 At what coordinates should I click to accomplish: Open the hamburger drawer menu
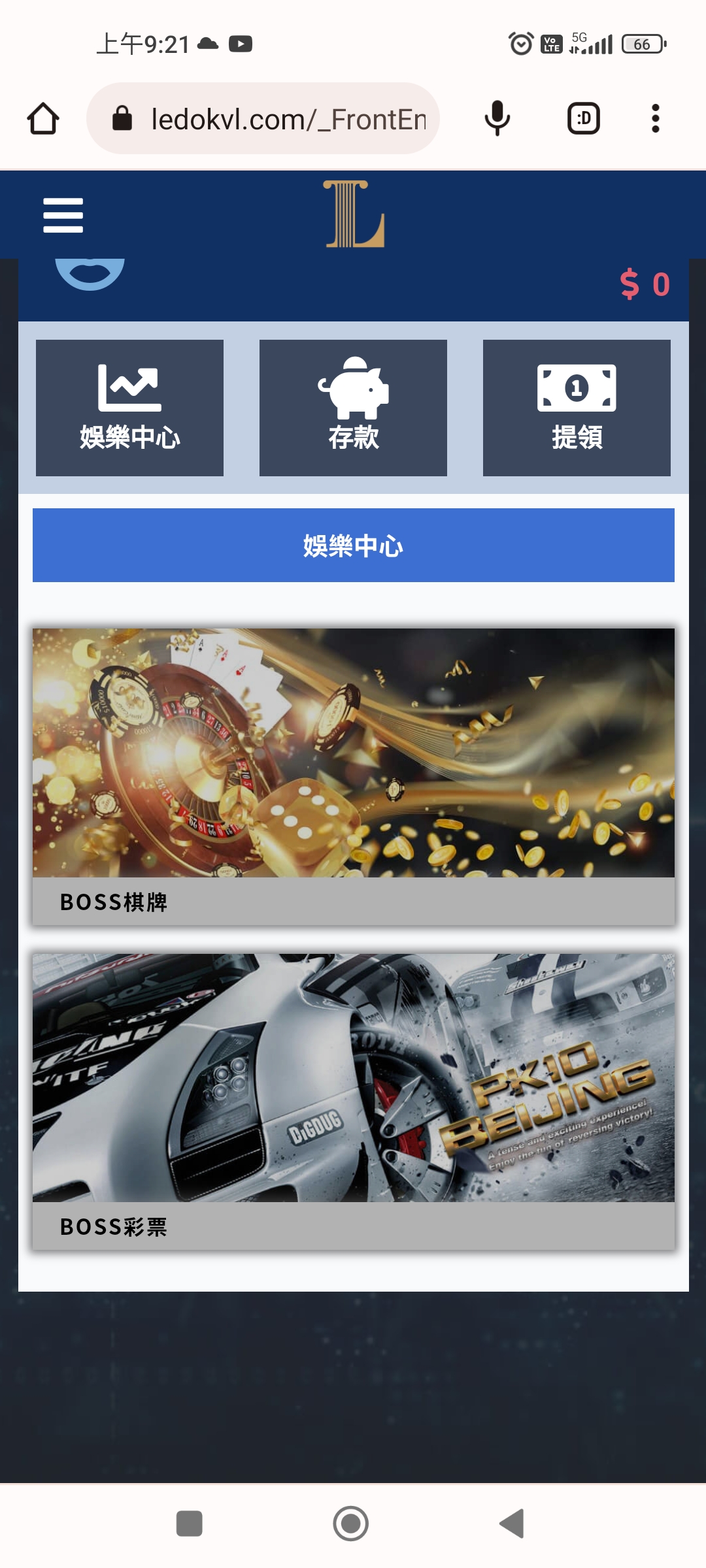click(63, 216)
